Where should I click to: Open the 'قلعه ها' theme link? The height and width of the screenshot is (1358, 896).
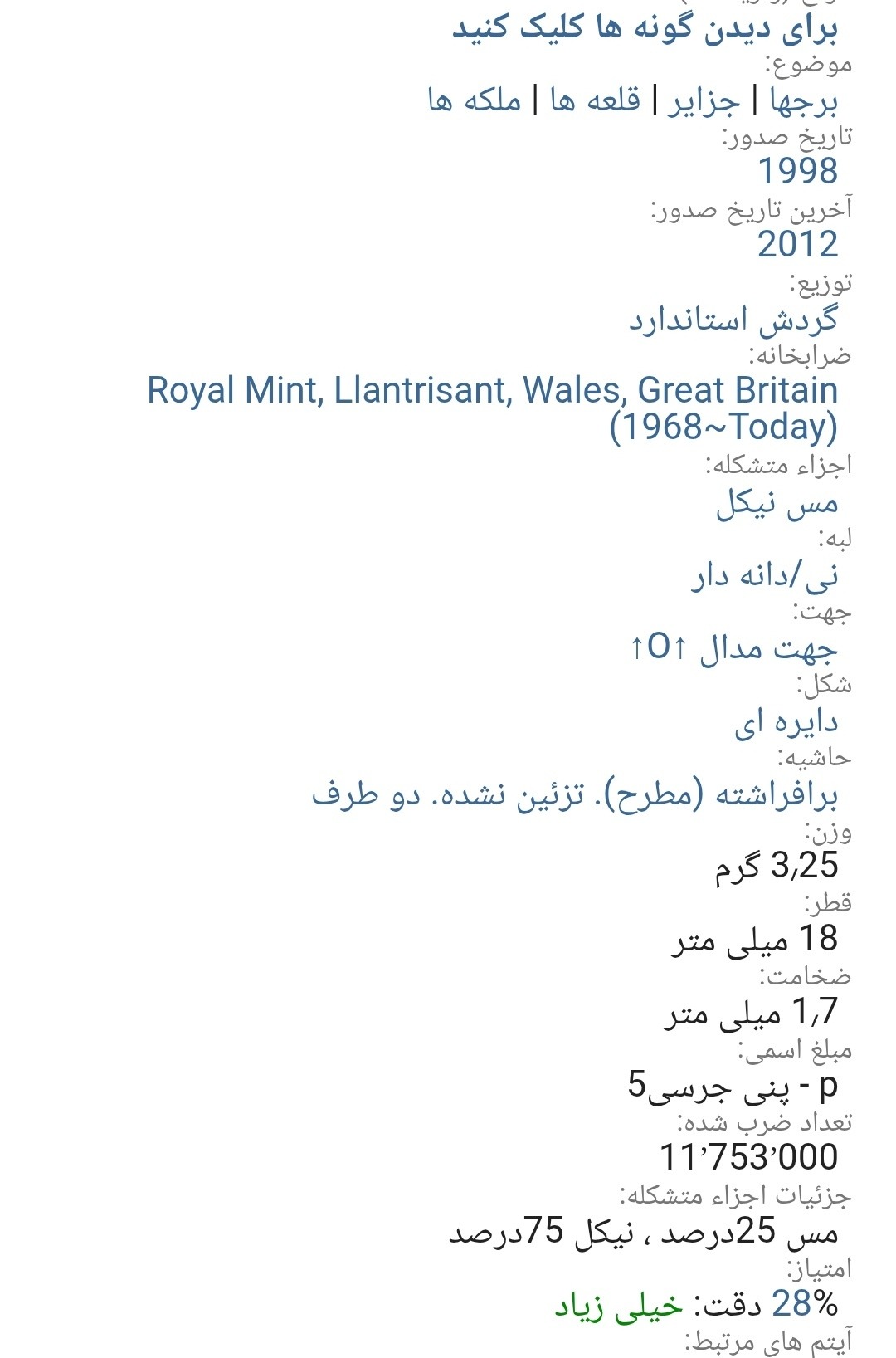point(595,101)
